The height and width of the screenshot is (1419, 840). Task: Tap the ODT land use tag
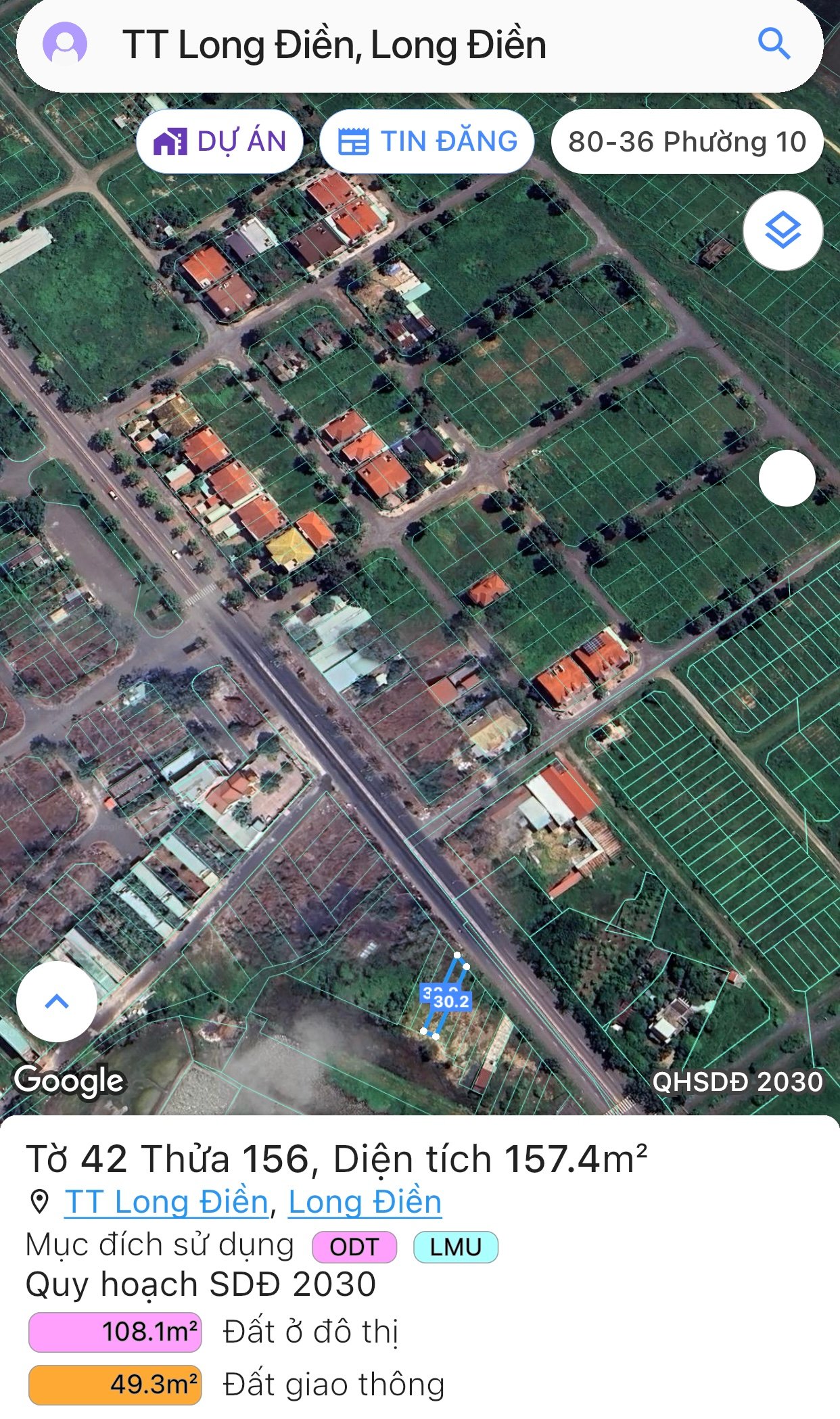[354, 1247]
